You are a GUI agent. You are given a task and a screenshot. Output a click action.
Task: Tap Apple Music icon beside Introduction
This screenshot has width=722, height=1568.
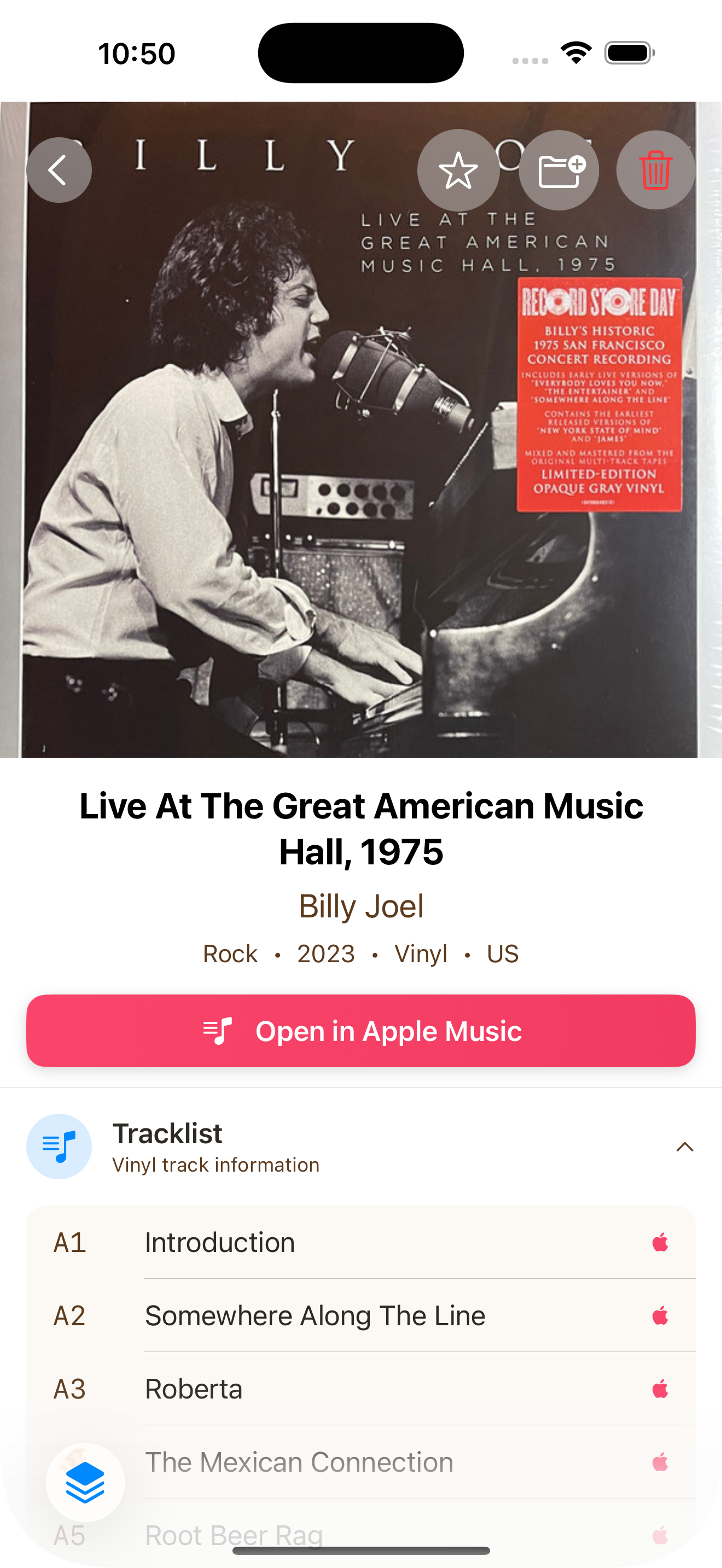(660, 1242)
